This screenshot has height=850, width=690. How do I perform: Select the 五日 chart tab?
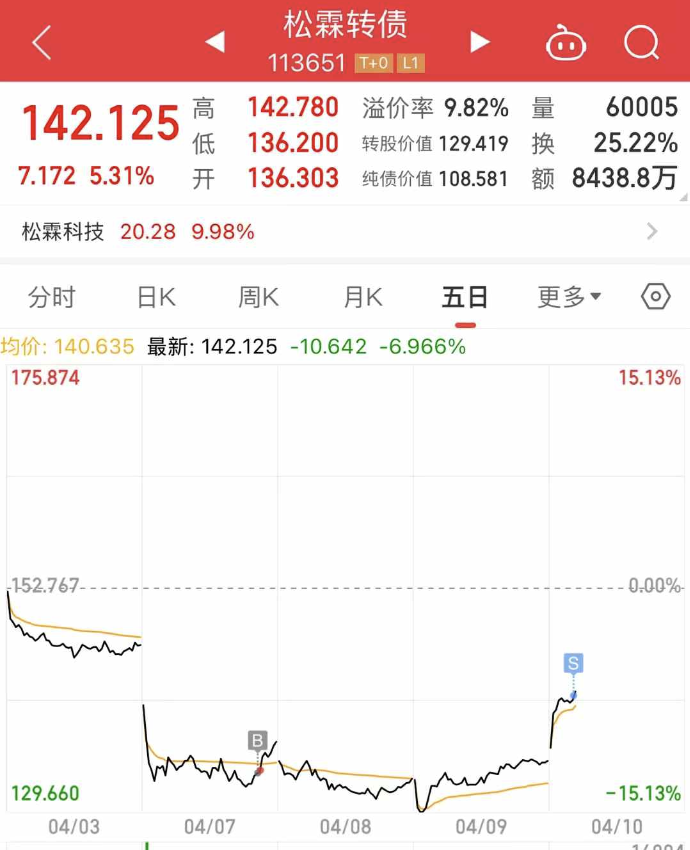click(465, 297)
